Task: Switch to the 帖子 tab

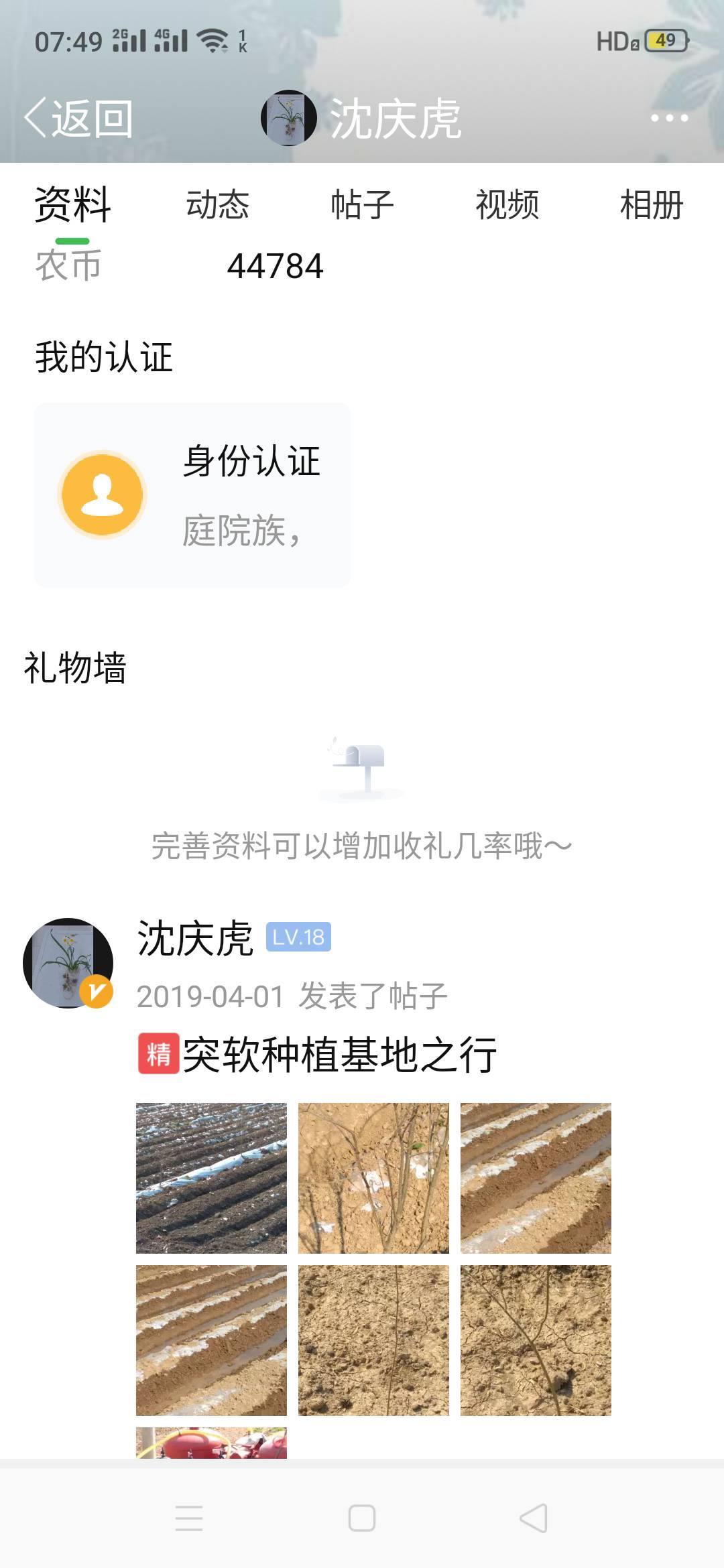Action: (x=363, y=205)
